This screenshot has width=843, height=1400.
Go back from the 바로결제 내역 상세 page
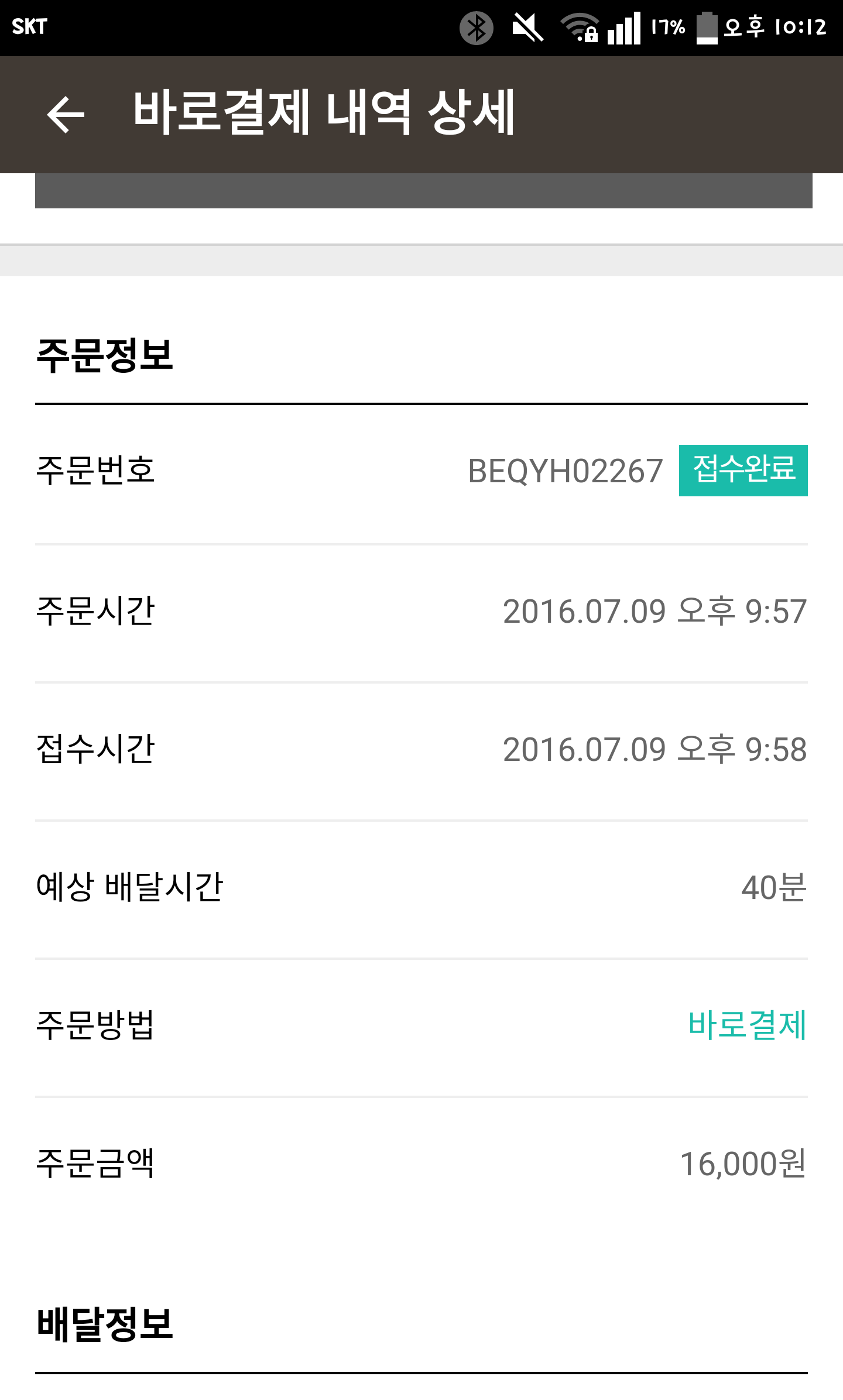point(66,115)
